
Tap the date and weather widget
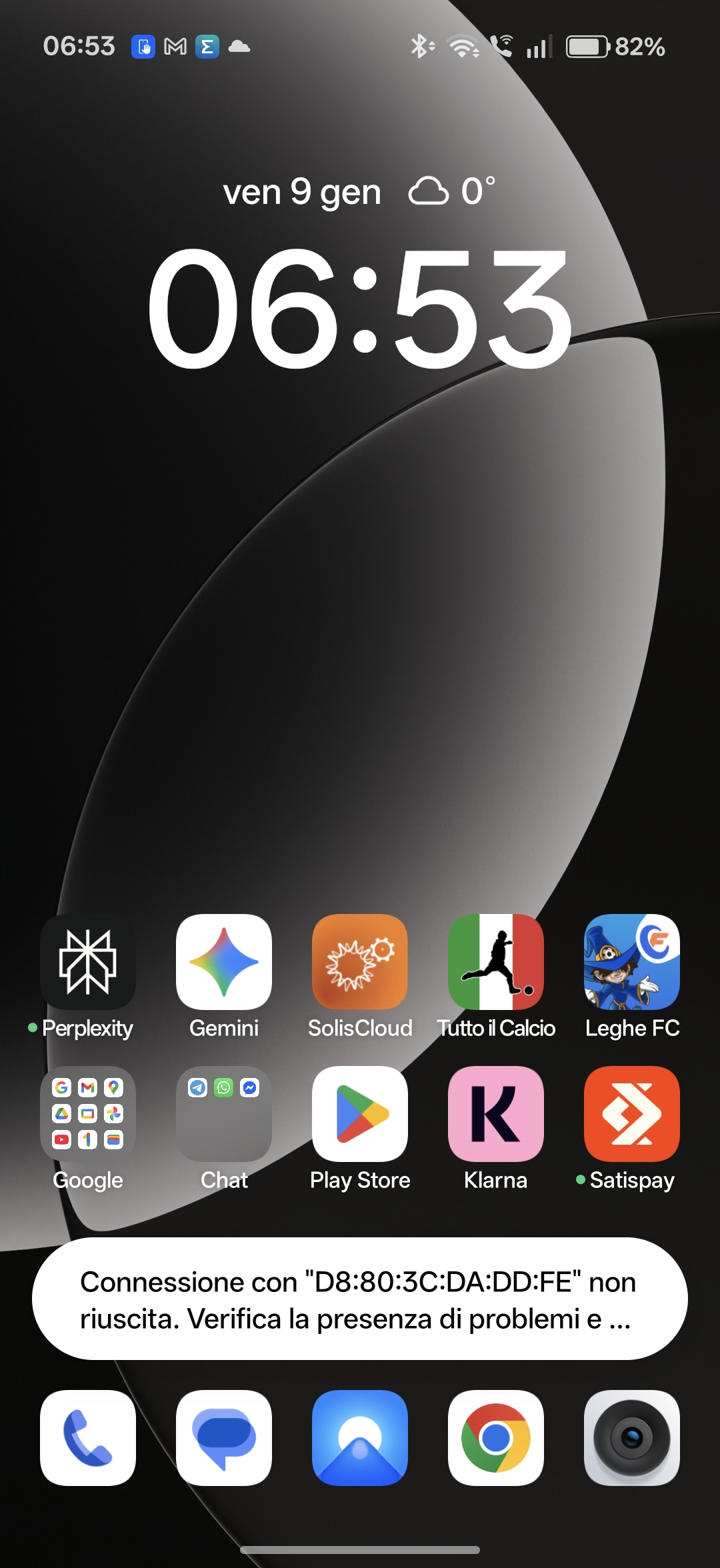click(360, 192)
